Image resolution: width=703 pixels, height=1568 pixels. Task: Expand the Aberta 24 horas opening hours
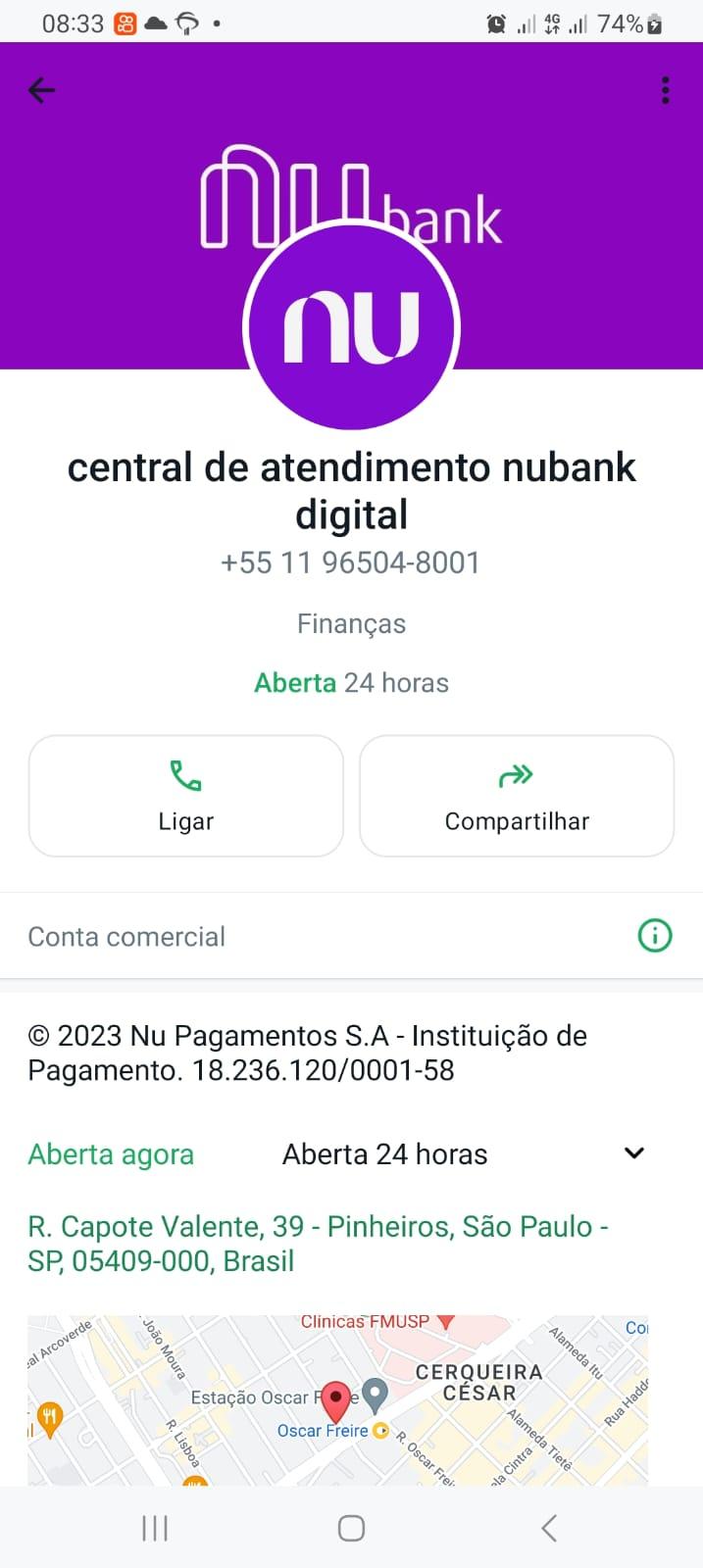click(634, 1153)
